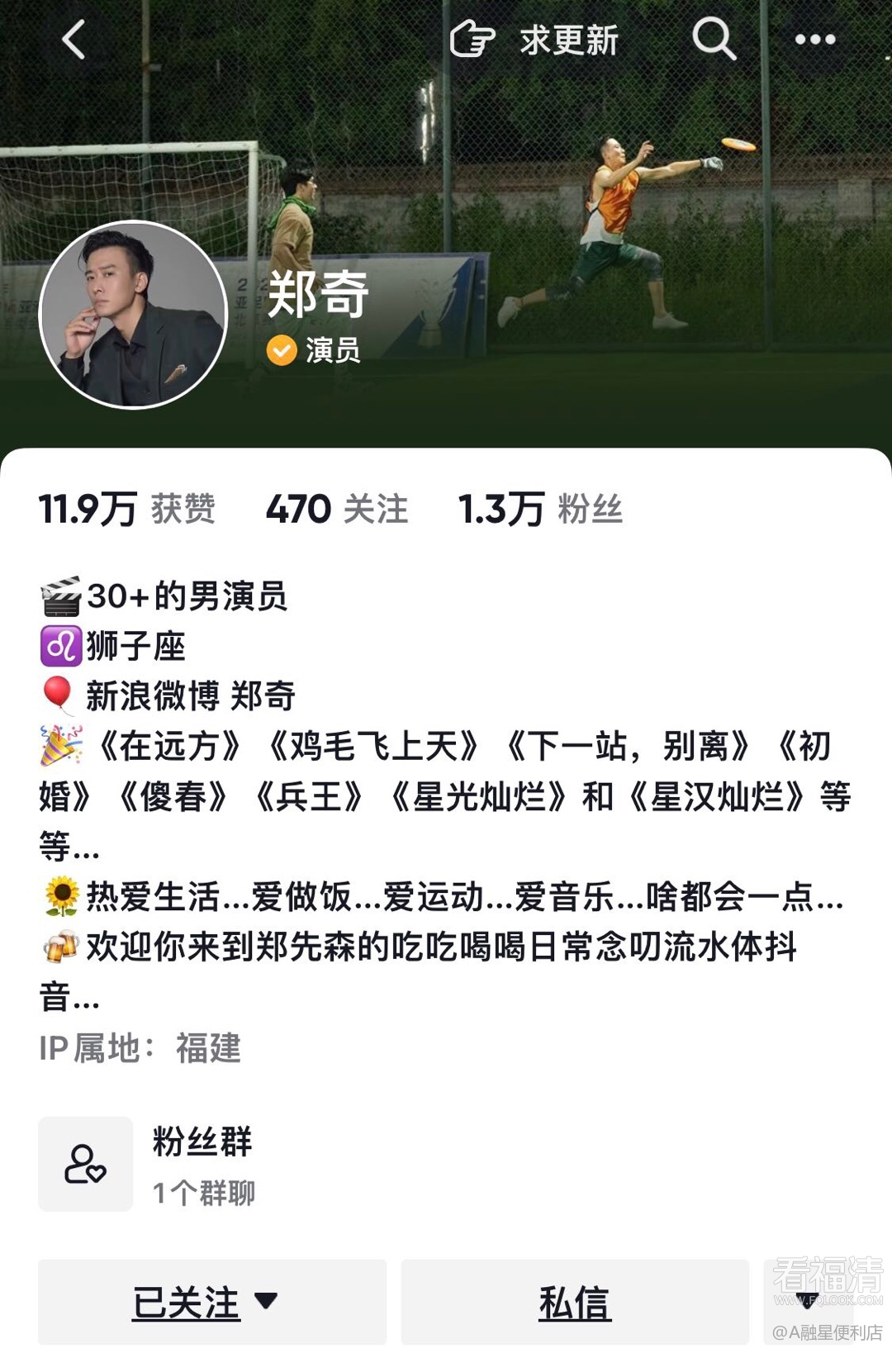Viewport: 892px width, 1372px height.
Task: View 郑奇's profile avatar
Action: [x=133, y=315]
